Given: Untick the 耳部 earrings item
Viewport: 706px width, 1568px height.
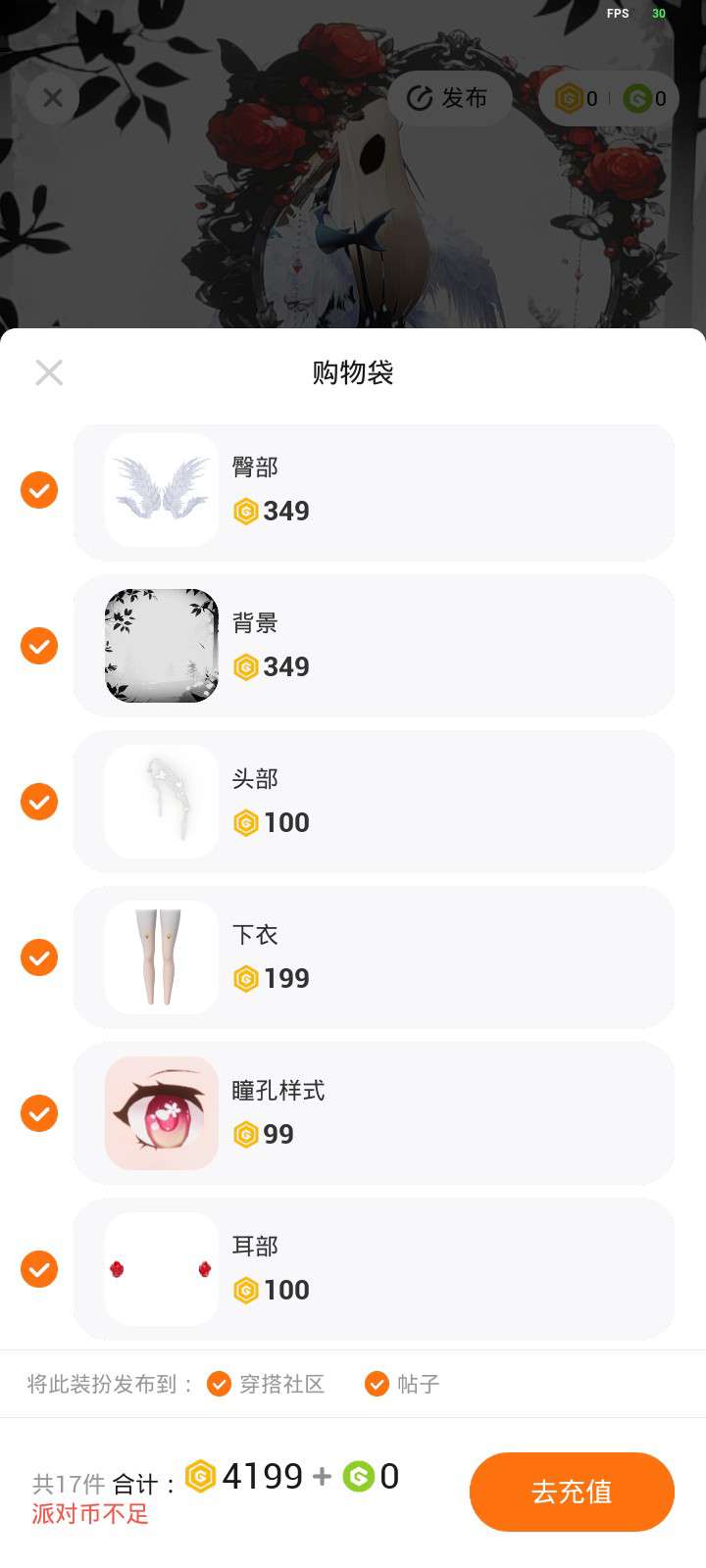Looking at the screenshot, I should (39, 1269).
